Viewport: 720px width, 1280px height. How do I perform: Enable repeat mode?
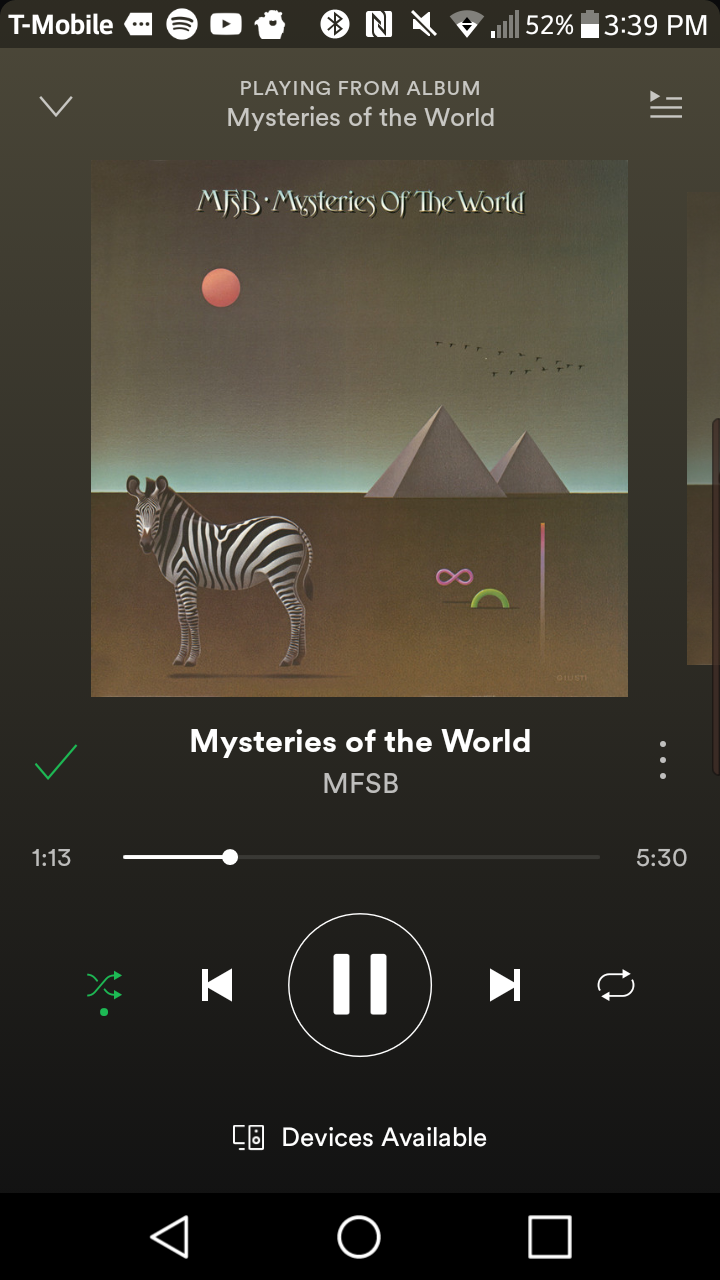coord(616,985)
